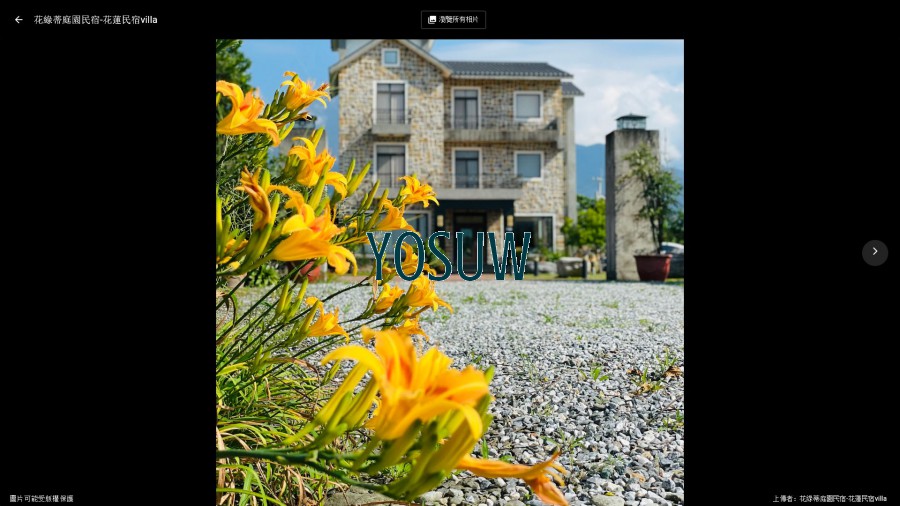Go back with the top-left arrow

(18, 19)
